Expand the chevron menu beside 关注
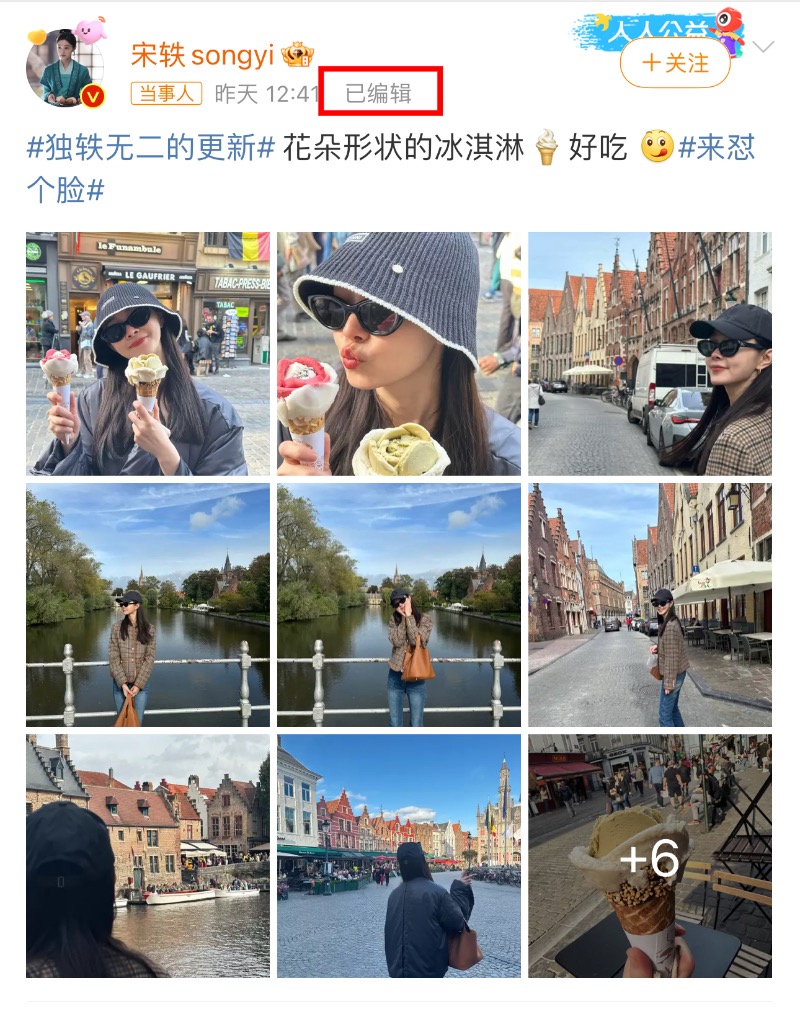Viewport: 800px width, 1014px height. pyautogui.click(x=764, y=48)
